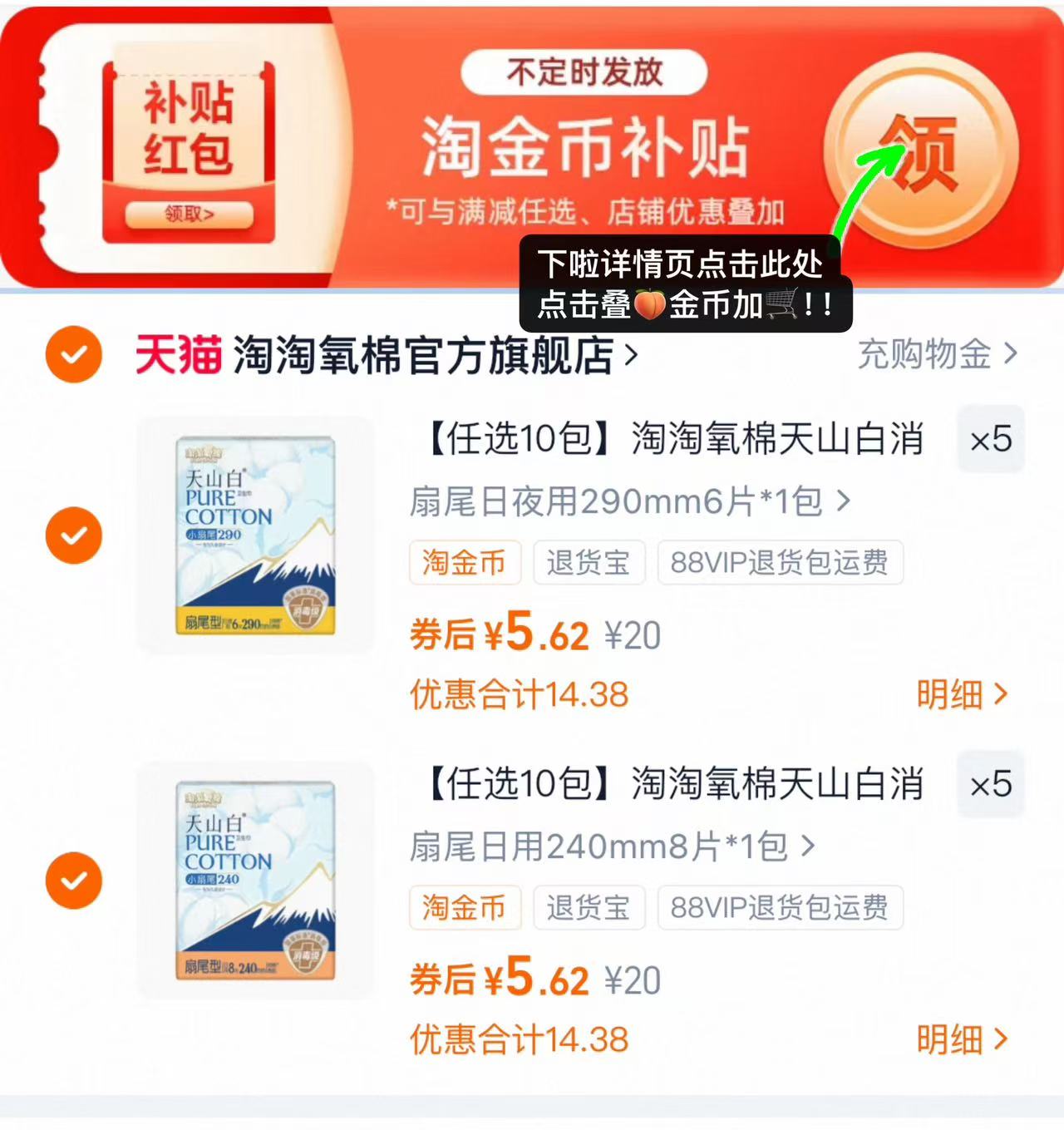
Task: Tap the 退货宝 badge on the 240mm product
Action: [589, 908]
